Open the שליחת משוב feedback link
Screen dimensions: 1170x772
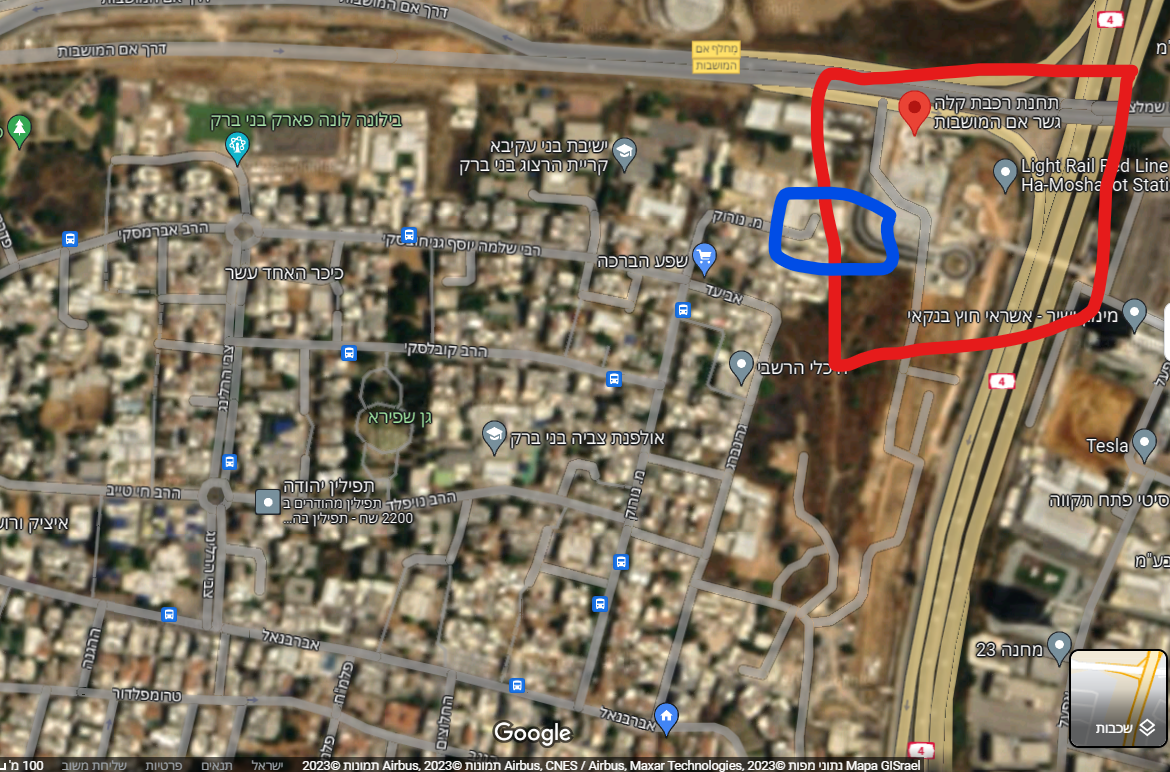(94, 765)
